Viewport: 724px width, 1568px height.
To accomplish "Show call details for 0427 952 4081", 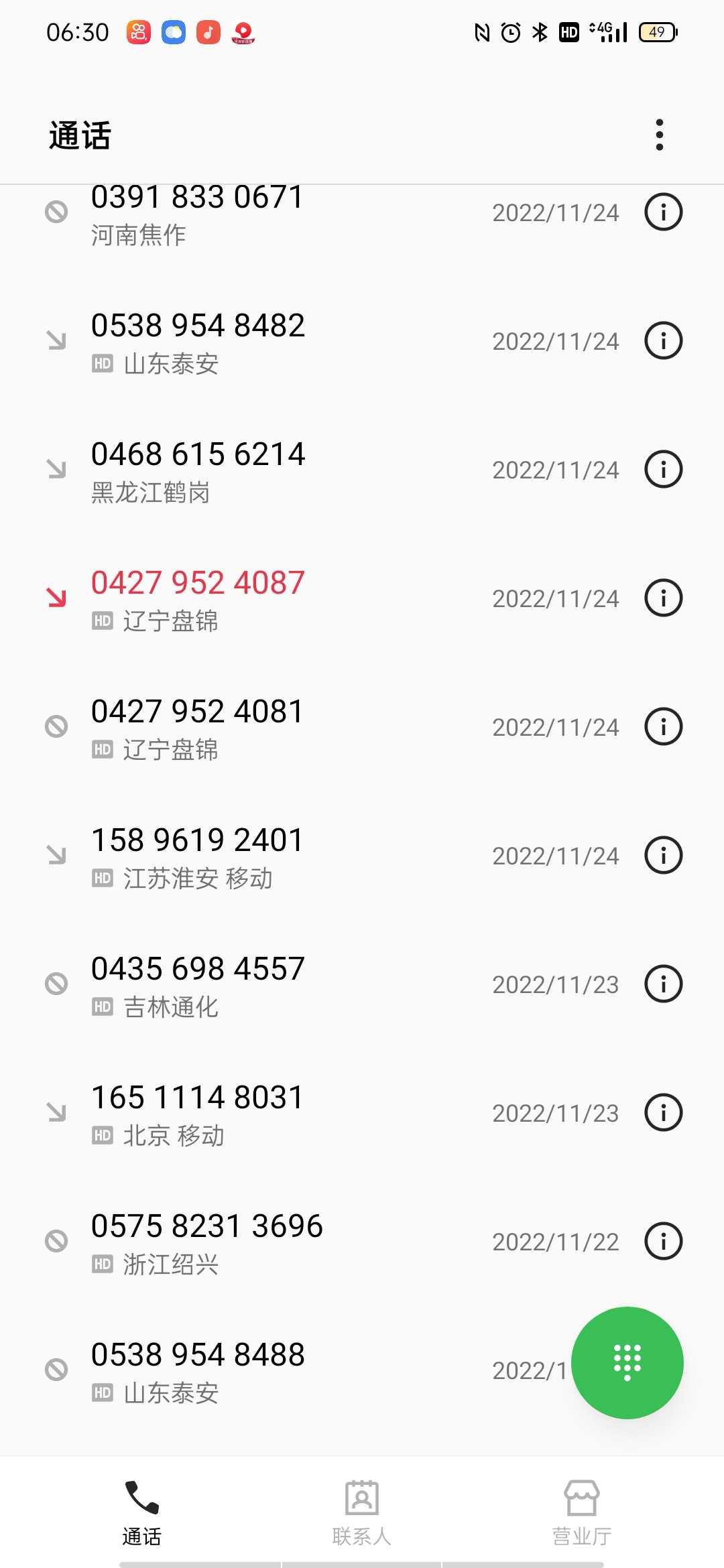I will [664, 727].
